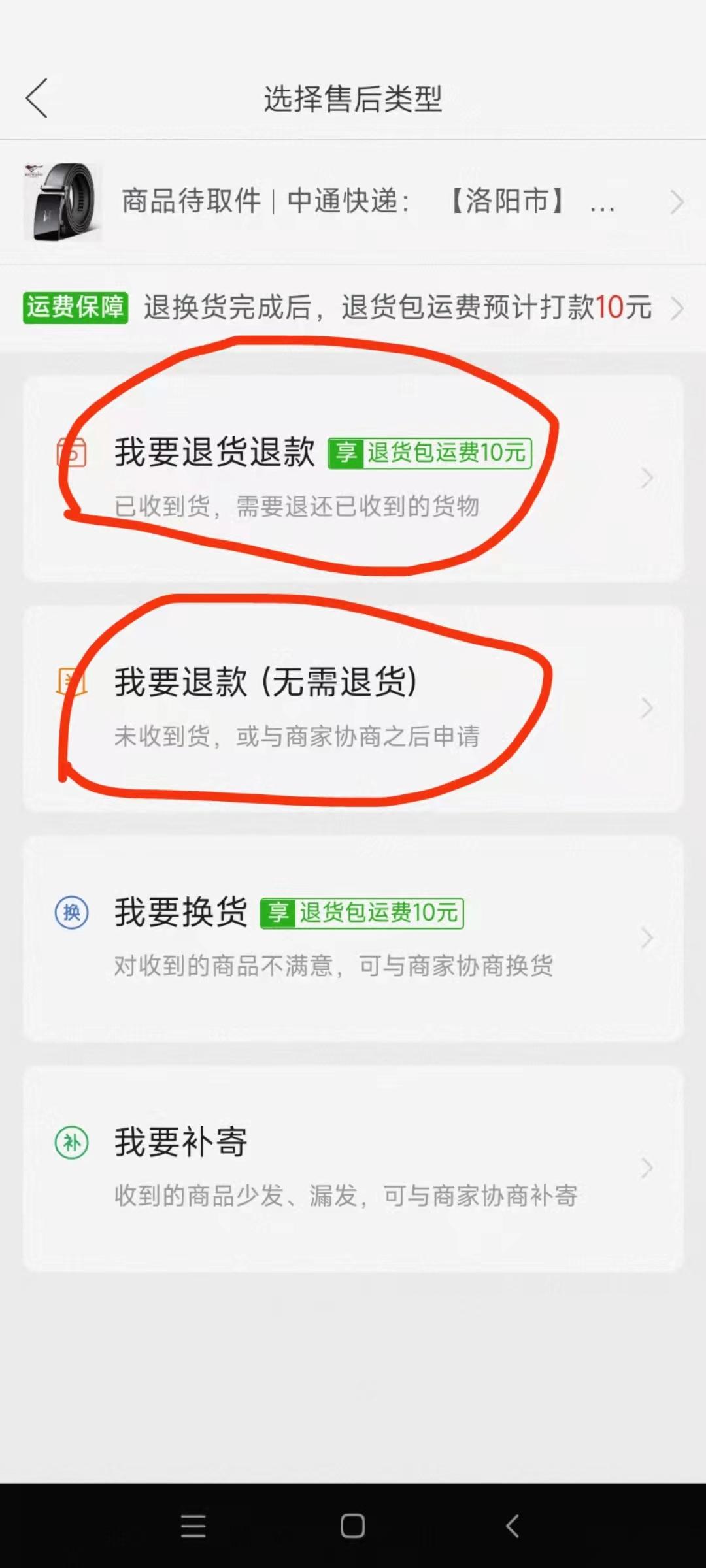Open the 中通快递 tracking info row
This screenshot has height=1568, width=706.
click(366, 203)
